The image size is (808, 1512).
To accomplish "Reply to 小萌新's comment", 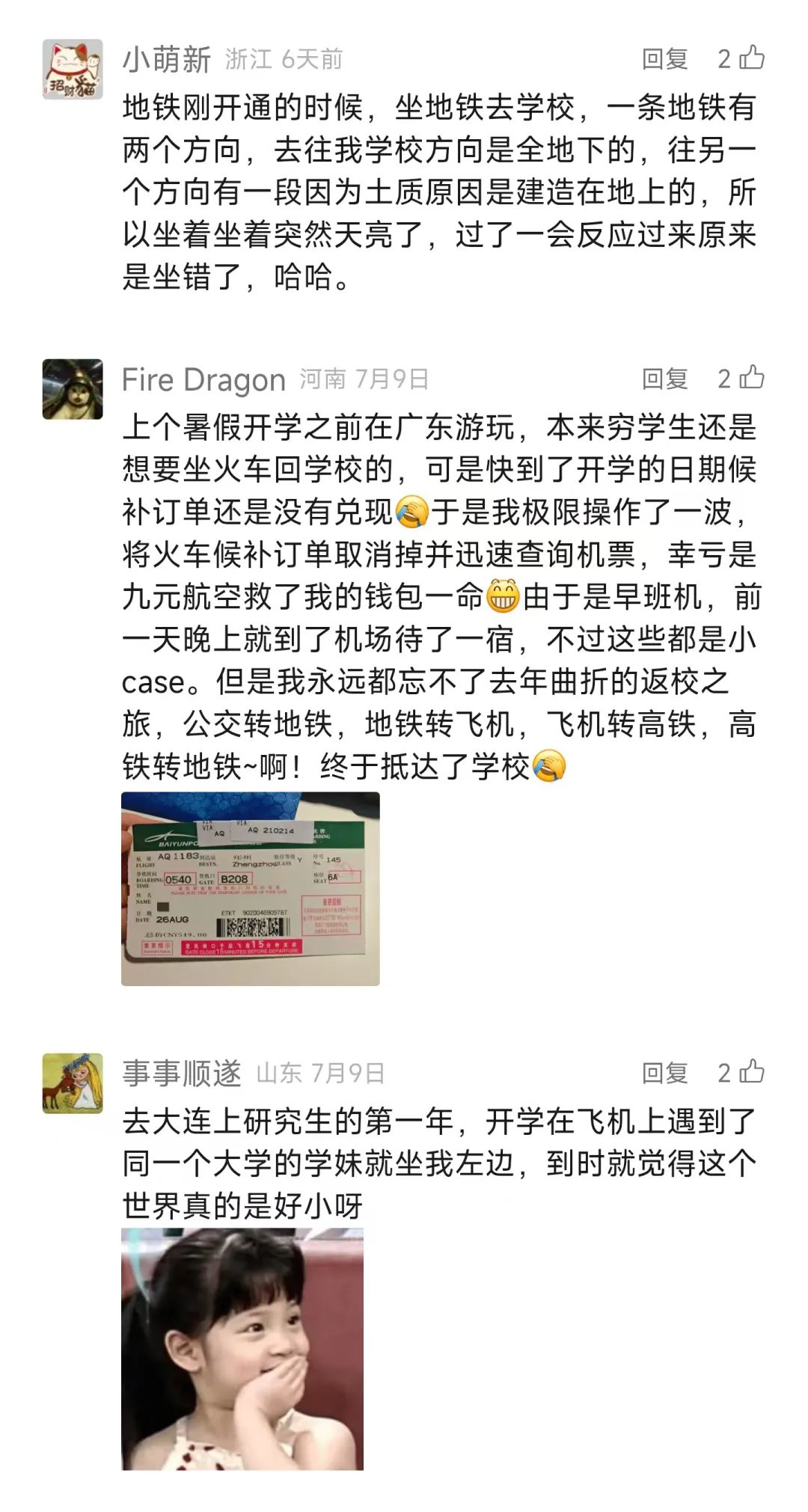I will [664, 59].
